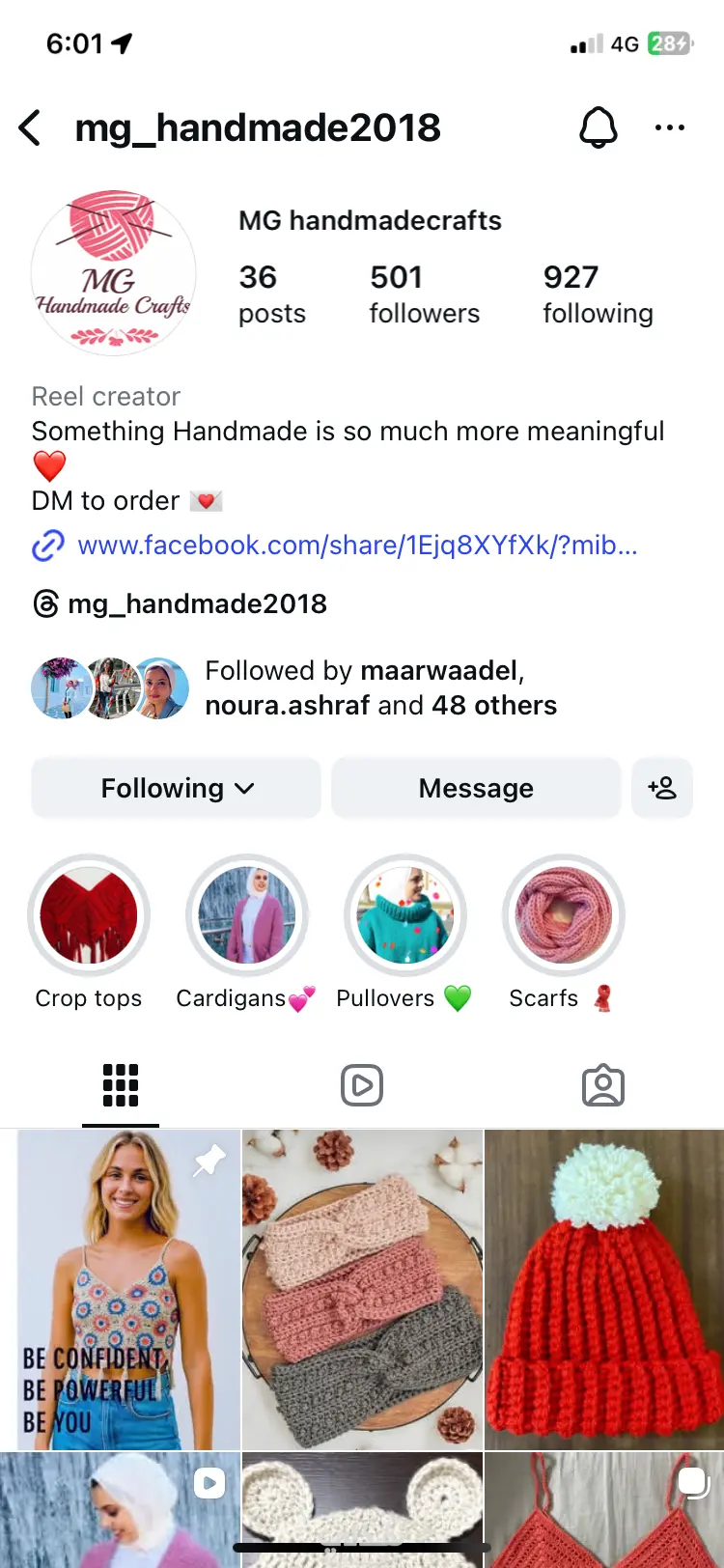The image size is (724, 1568).
Task: Open suggested accounts via add-person icon
Action: point(662,788)
